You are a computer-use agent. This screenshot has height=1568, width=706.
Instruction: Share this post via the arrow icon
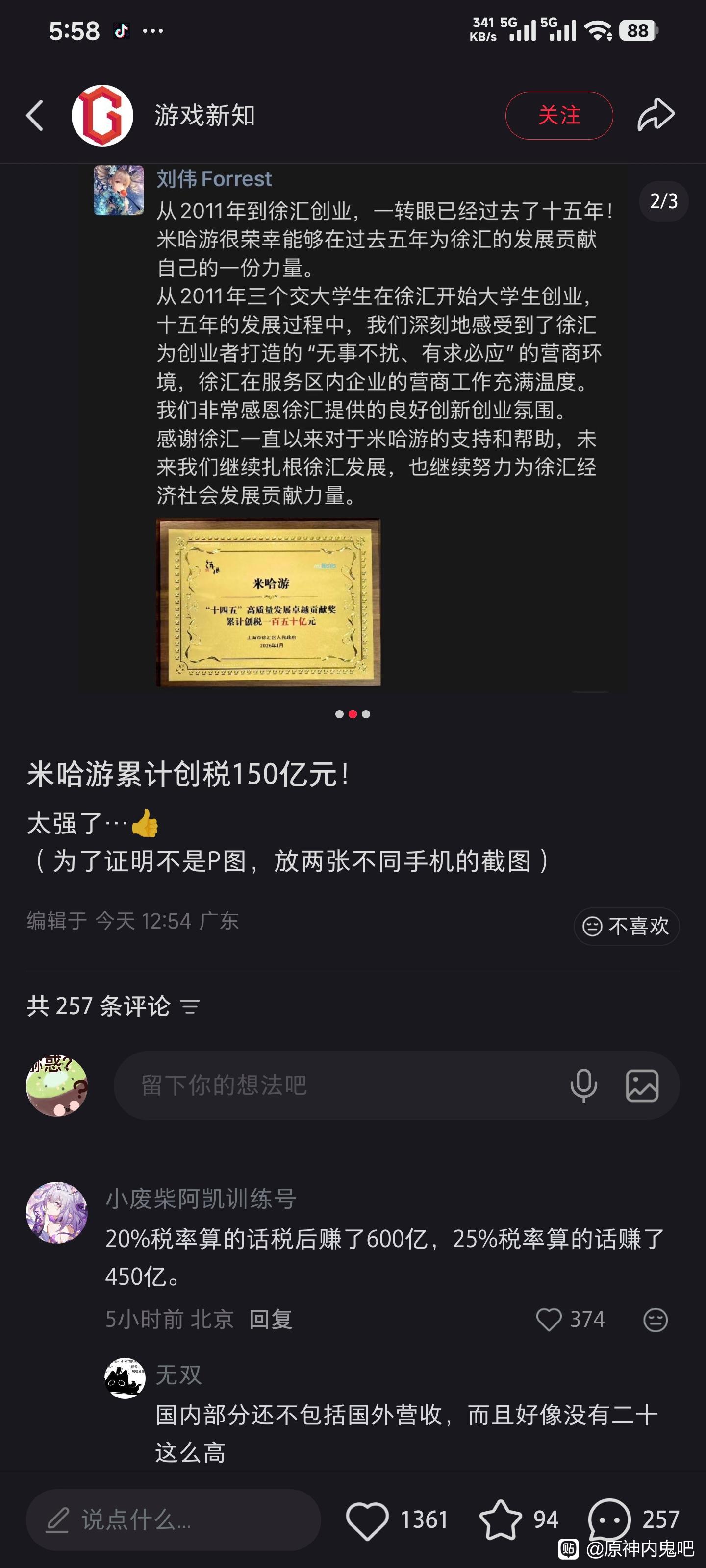(656, 115)
